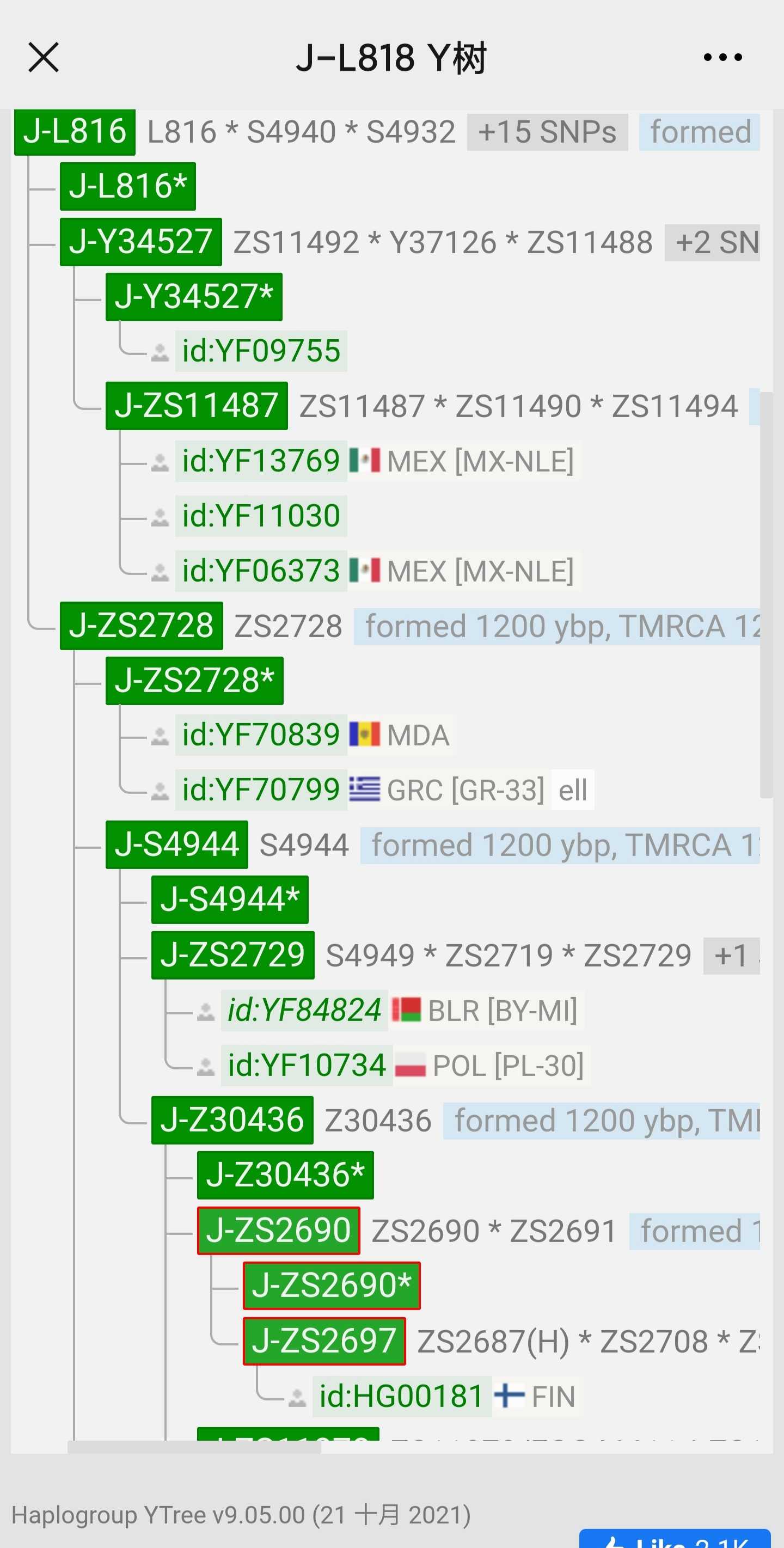Open the J-ZS2728 branch node

141,626
